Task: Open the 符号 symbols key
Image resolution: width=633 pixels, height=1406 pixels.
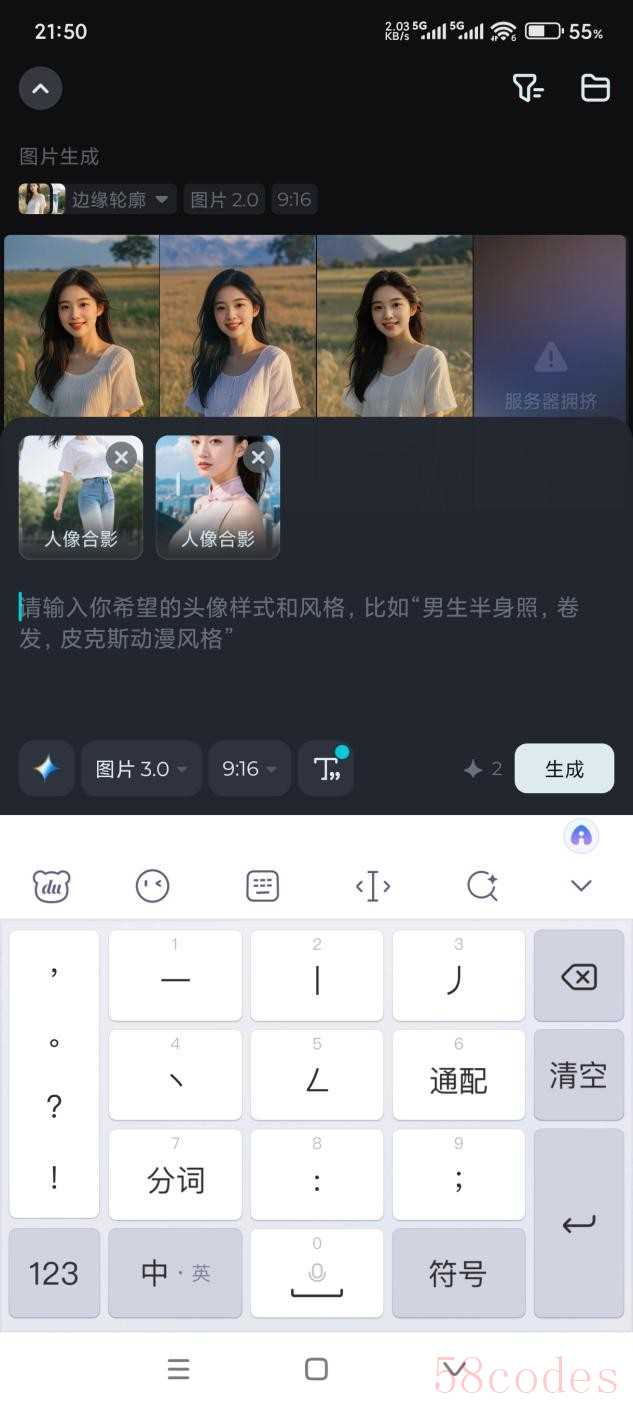Action: coord(458,1273)
